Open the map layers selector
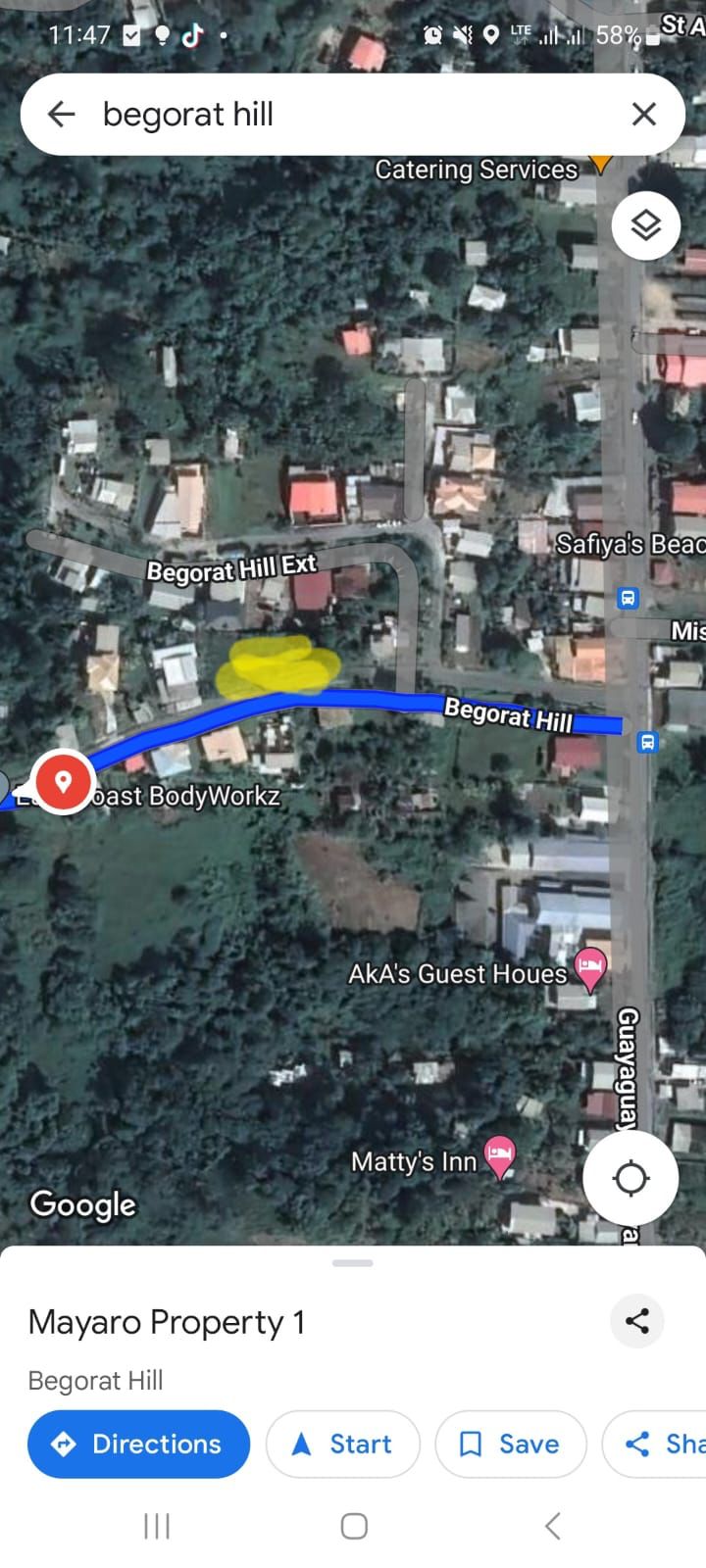The height and width of the screenshot is (1568, 706). [645, 226]
